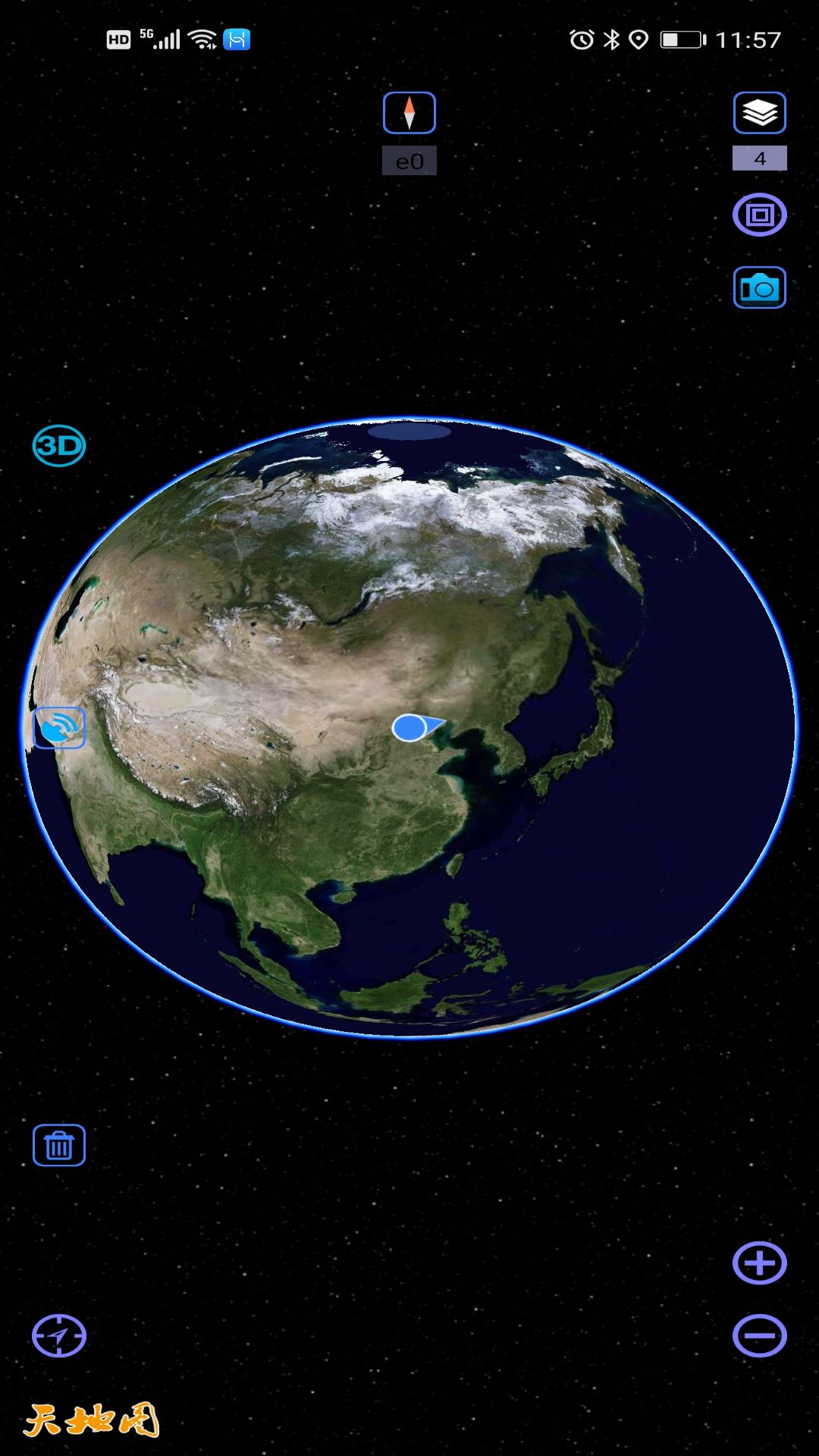Tap the hand gesture icon
819x1456 pixels.
pyautogui.click(x=59, y=728)
